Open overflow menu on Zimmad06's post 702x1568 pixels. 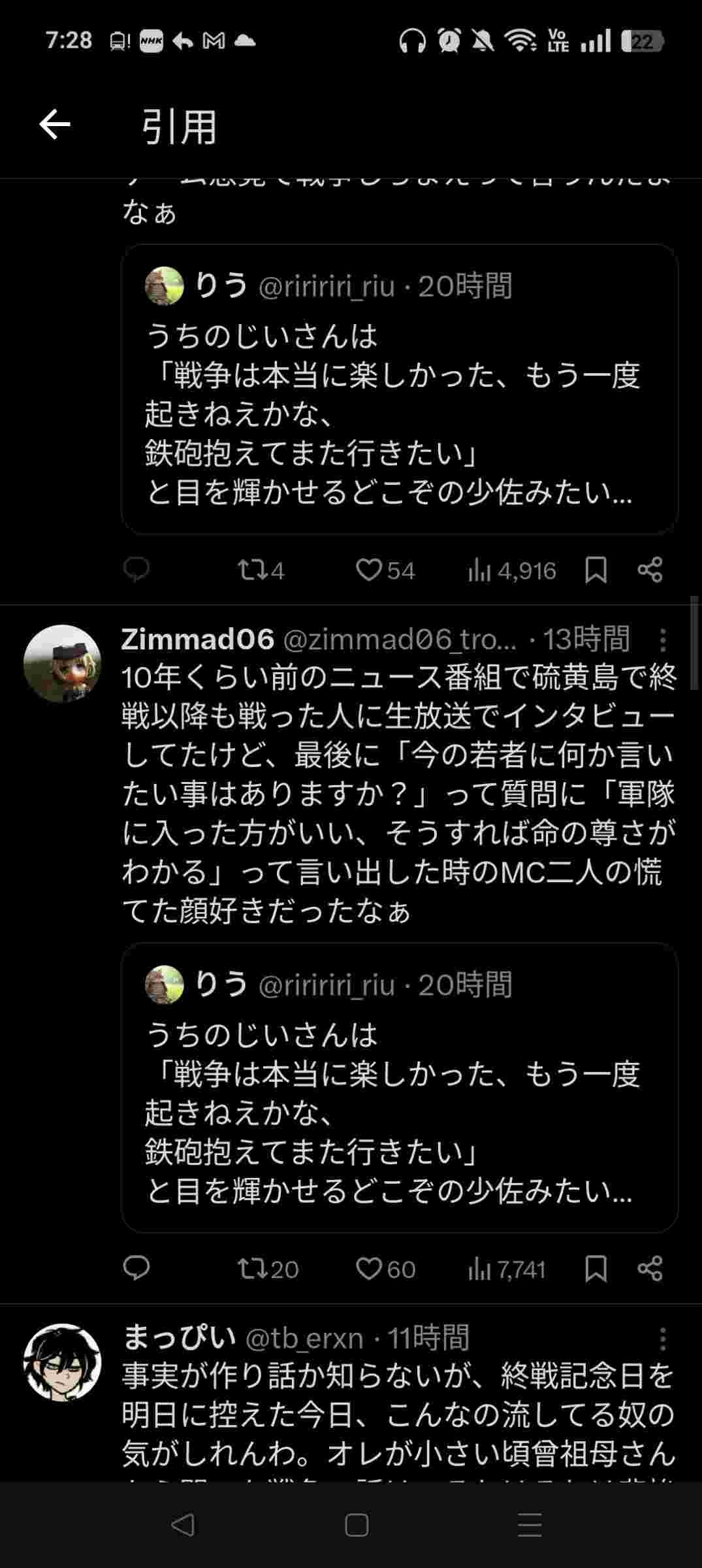pyautogui.click(x=662, y=640)
